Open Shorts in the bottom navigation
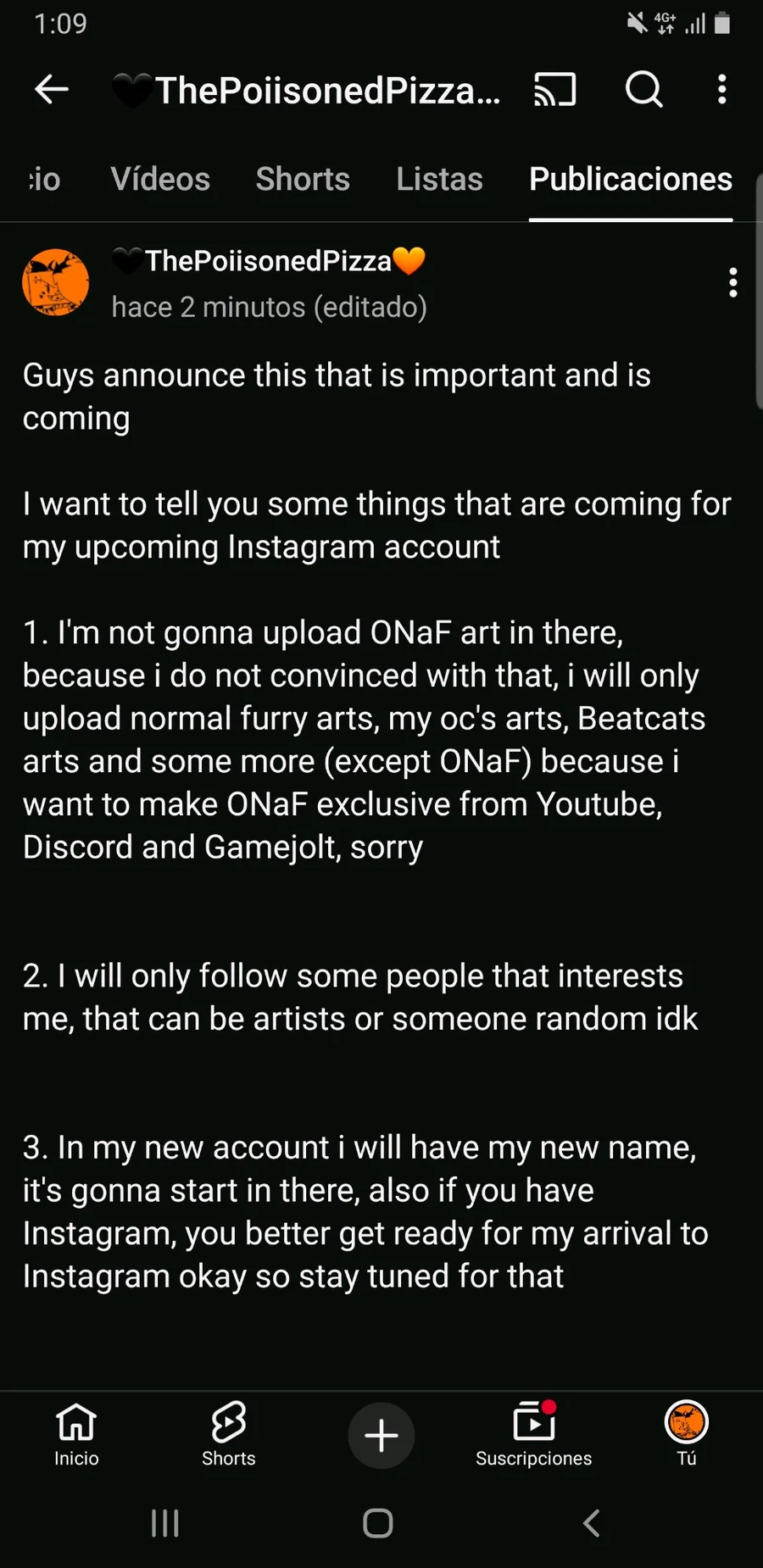This screenshot has height=1568, width=763. click(229, 1434)
